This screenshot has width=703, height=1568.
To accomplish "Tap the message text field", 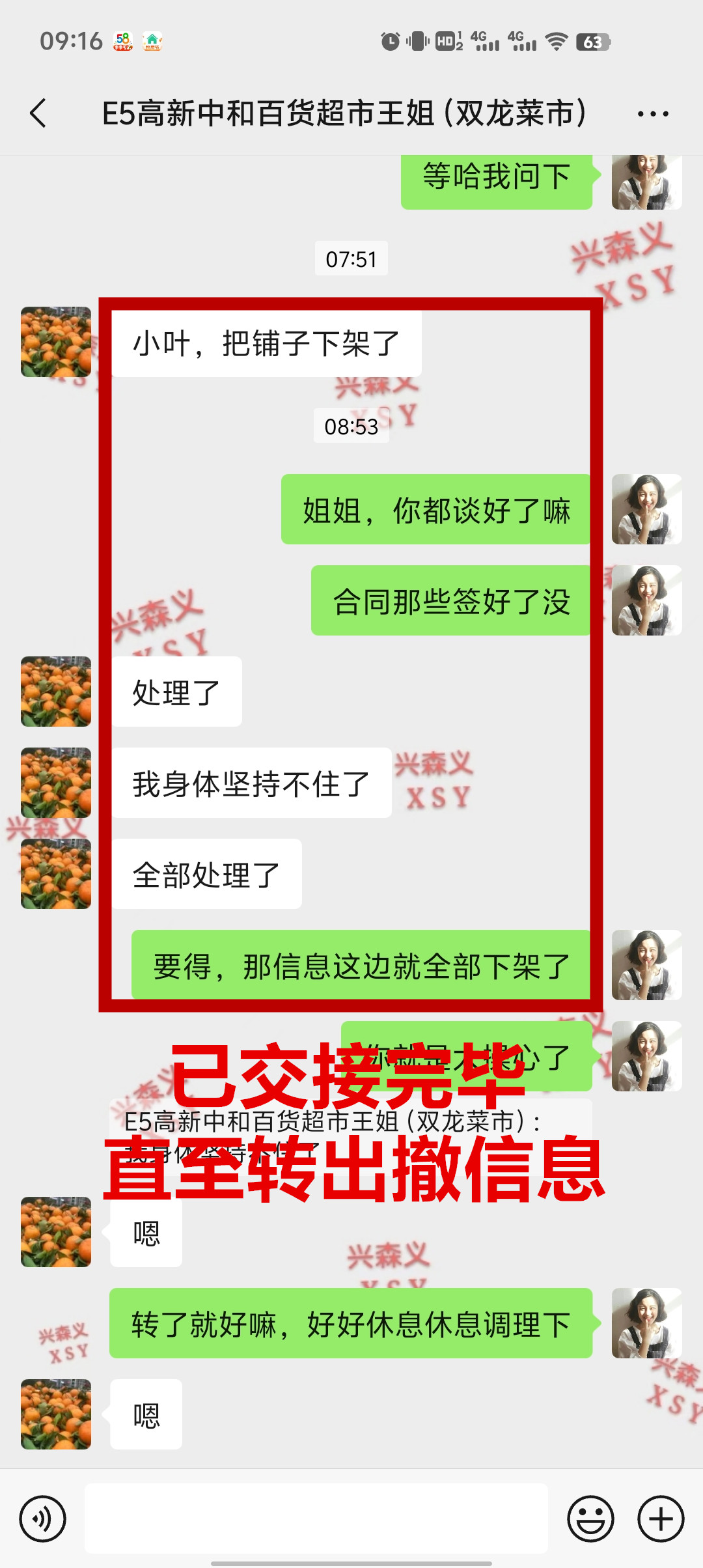I will tap(316, 1519).
